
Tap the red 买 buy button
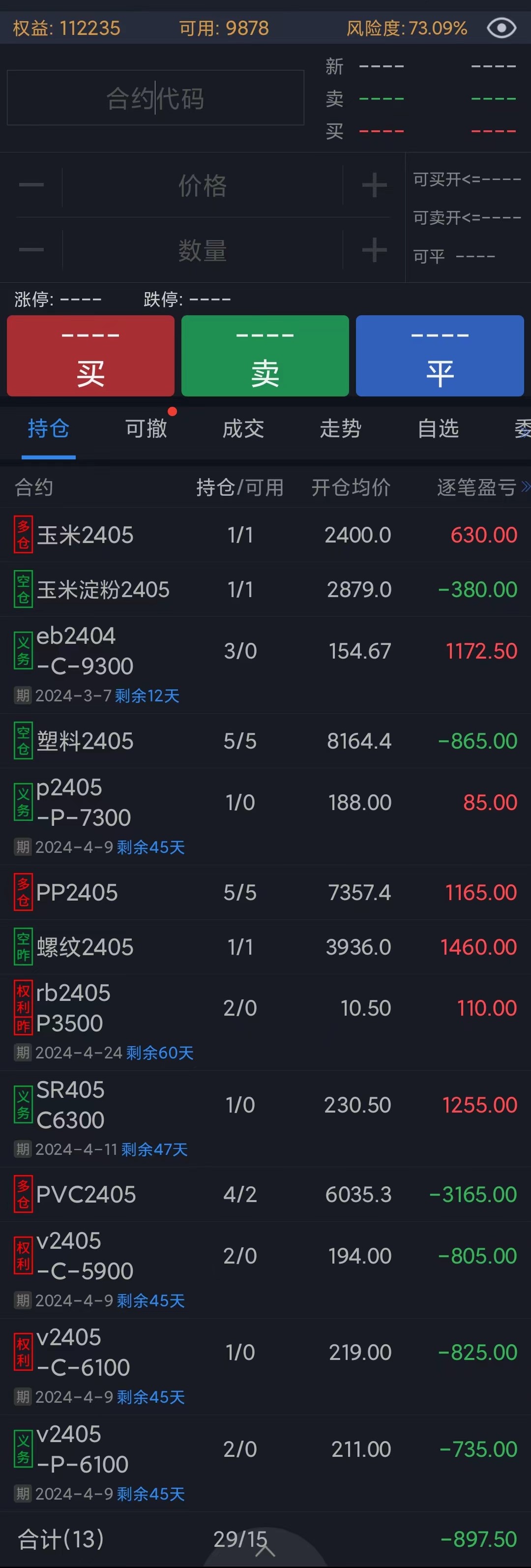pyautogui.click(x=90, y=356)
